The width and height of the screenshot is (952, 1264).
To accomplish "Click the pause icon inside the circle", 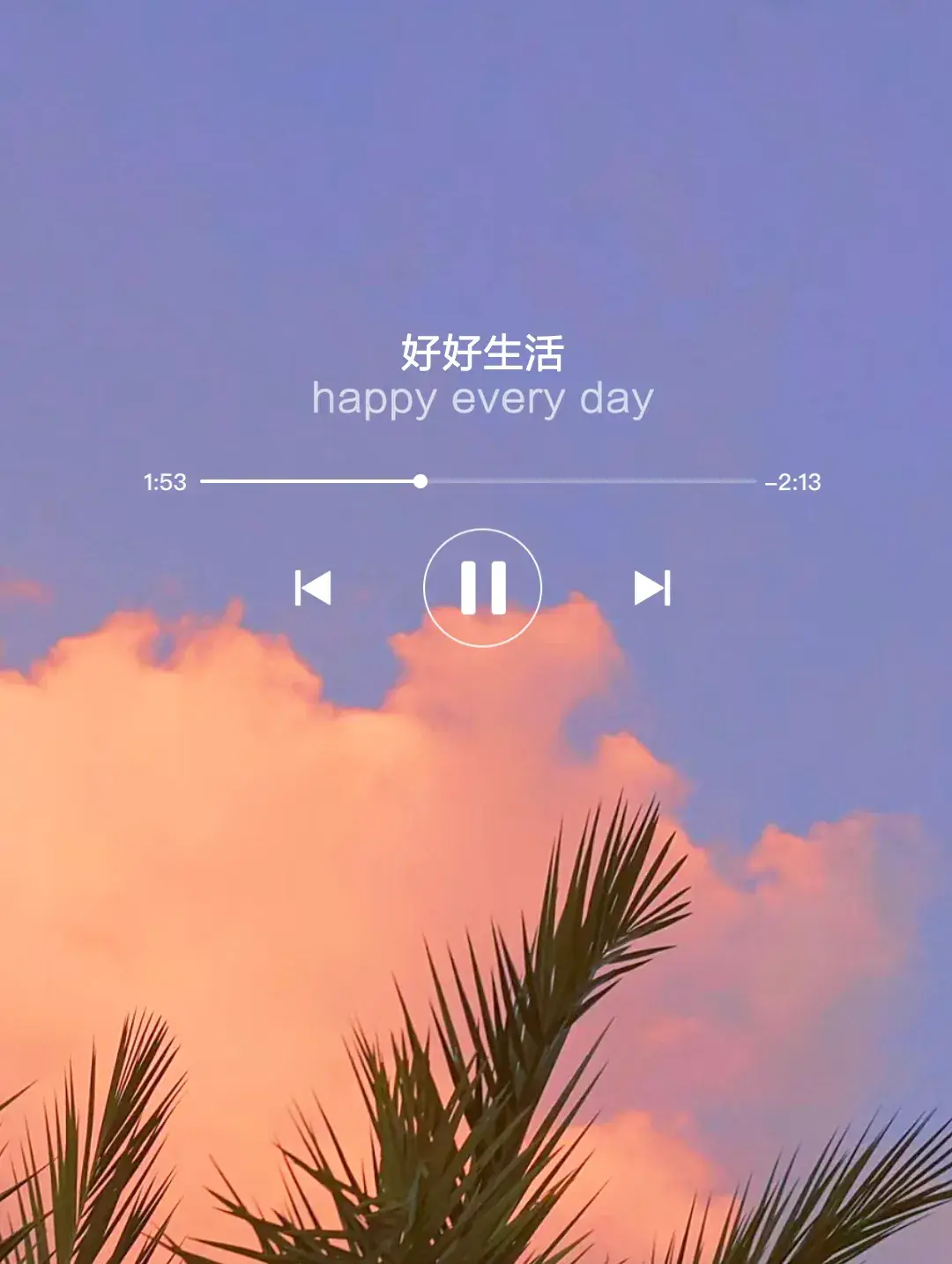I will (480, 588).
